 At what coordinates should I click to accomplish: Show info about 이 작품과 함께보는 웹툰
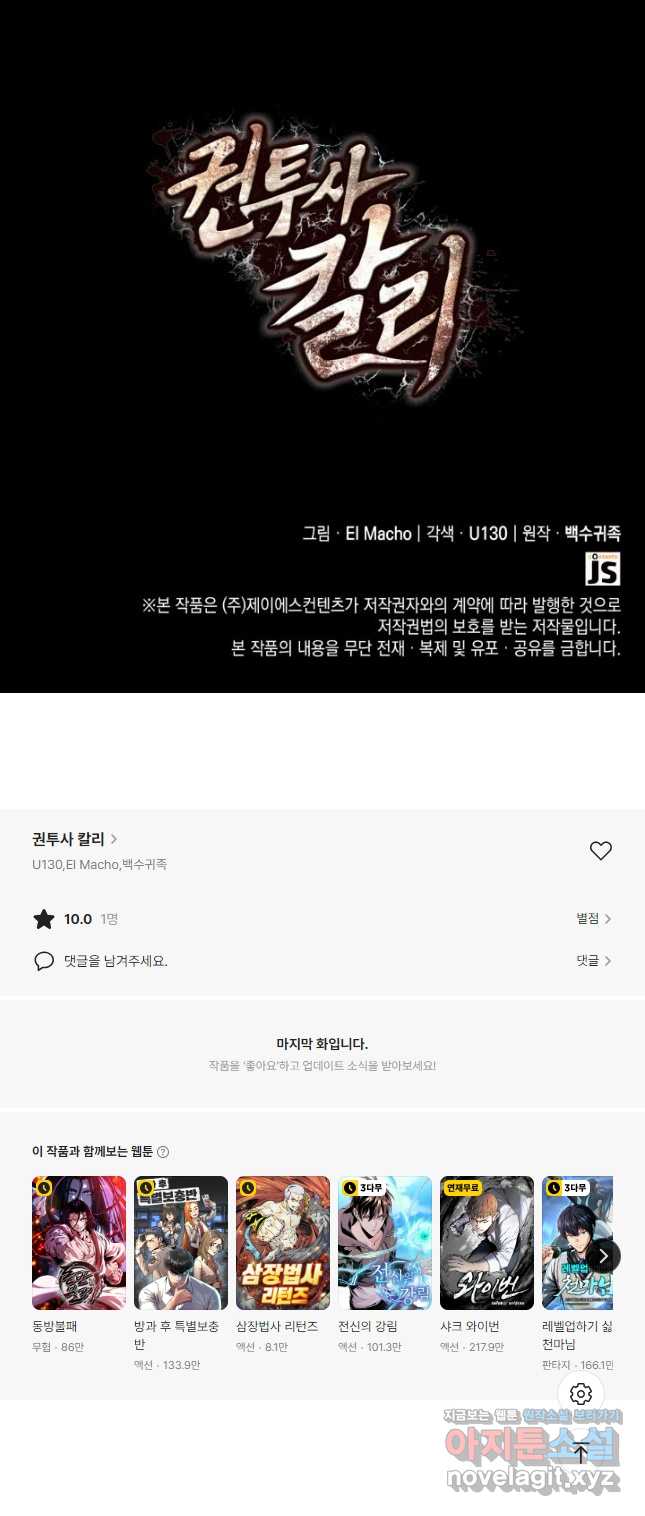click(163, 1152)
